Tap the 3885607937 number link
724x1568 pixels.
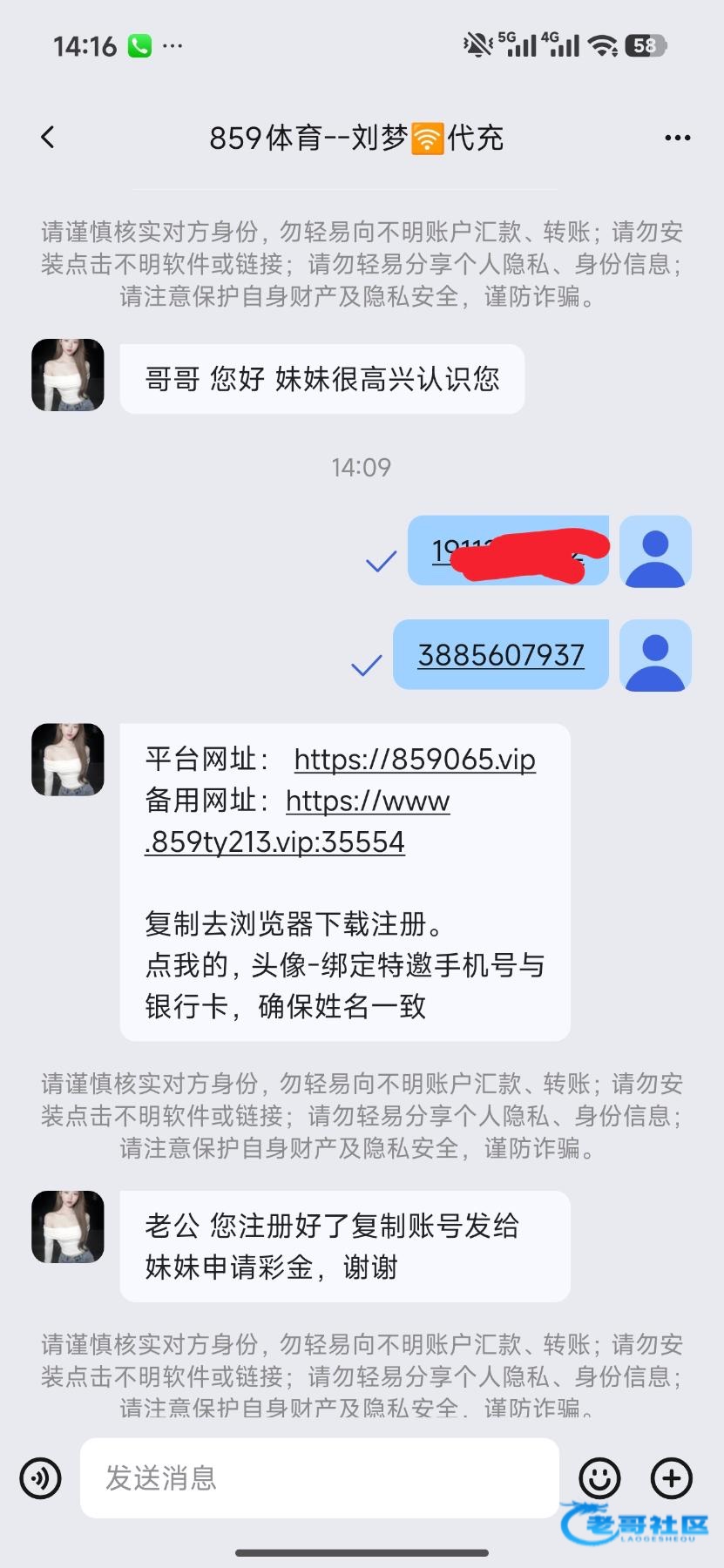coord(501,655)
